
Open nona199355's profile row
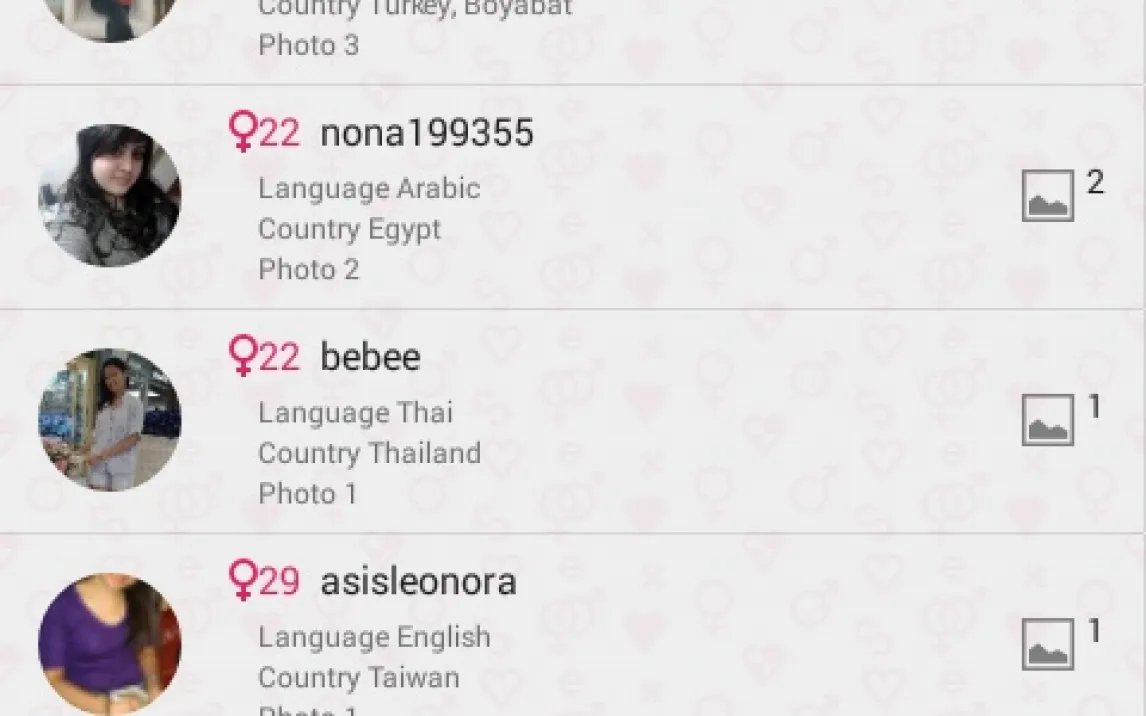pos(573,197)
